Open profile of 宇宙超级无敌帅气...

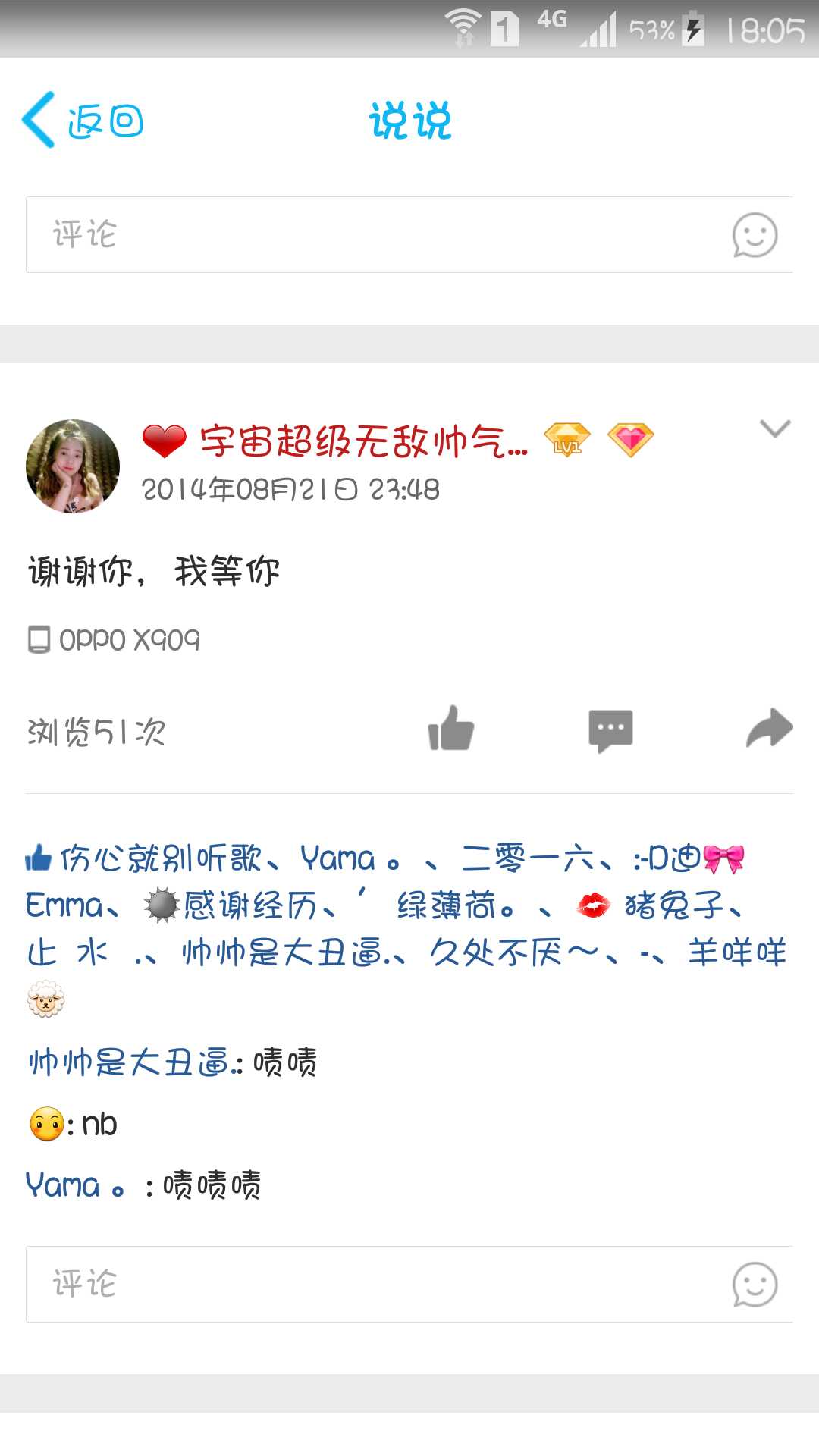click(x=362, y=441)
